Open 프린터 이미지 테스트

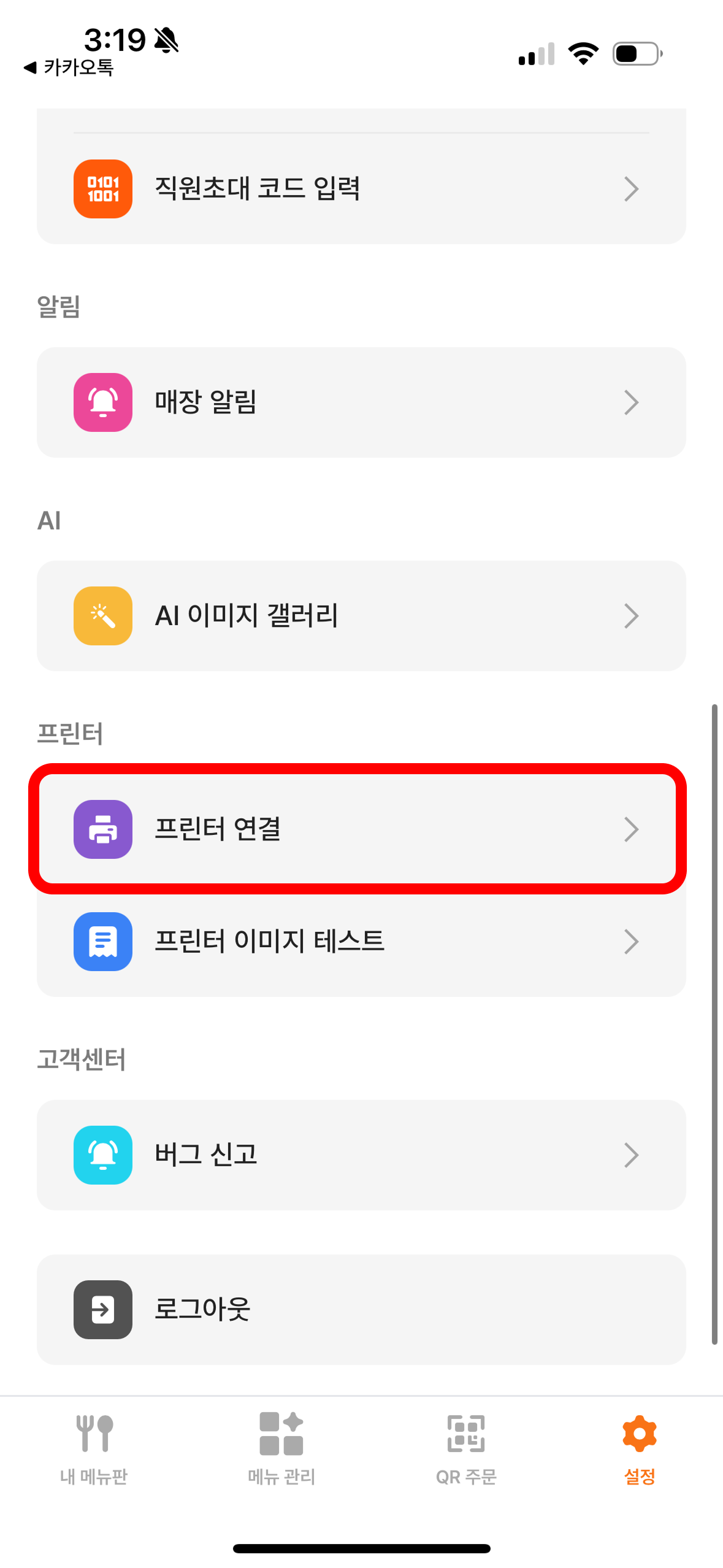coord(361,942)
